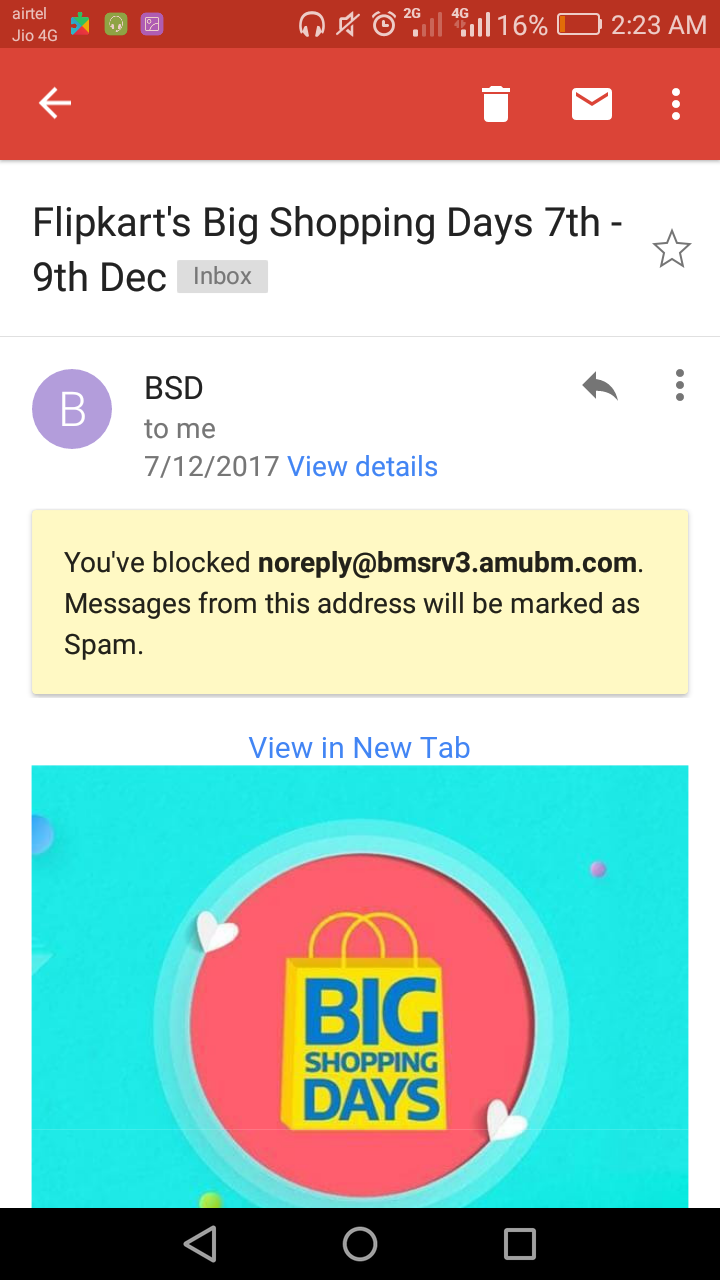The width and height of the screenshot is (720, 1280).
Task: Delete this email
Action: pos(496,103)
